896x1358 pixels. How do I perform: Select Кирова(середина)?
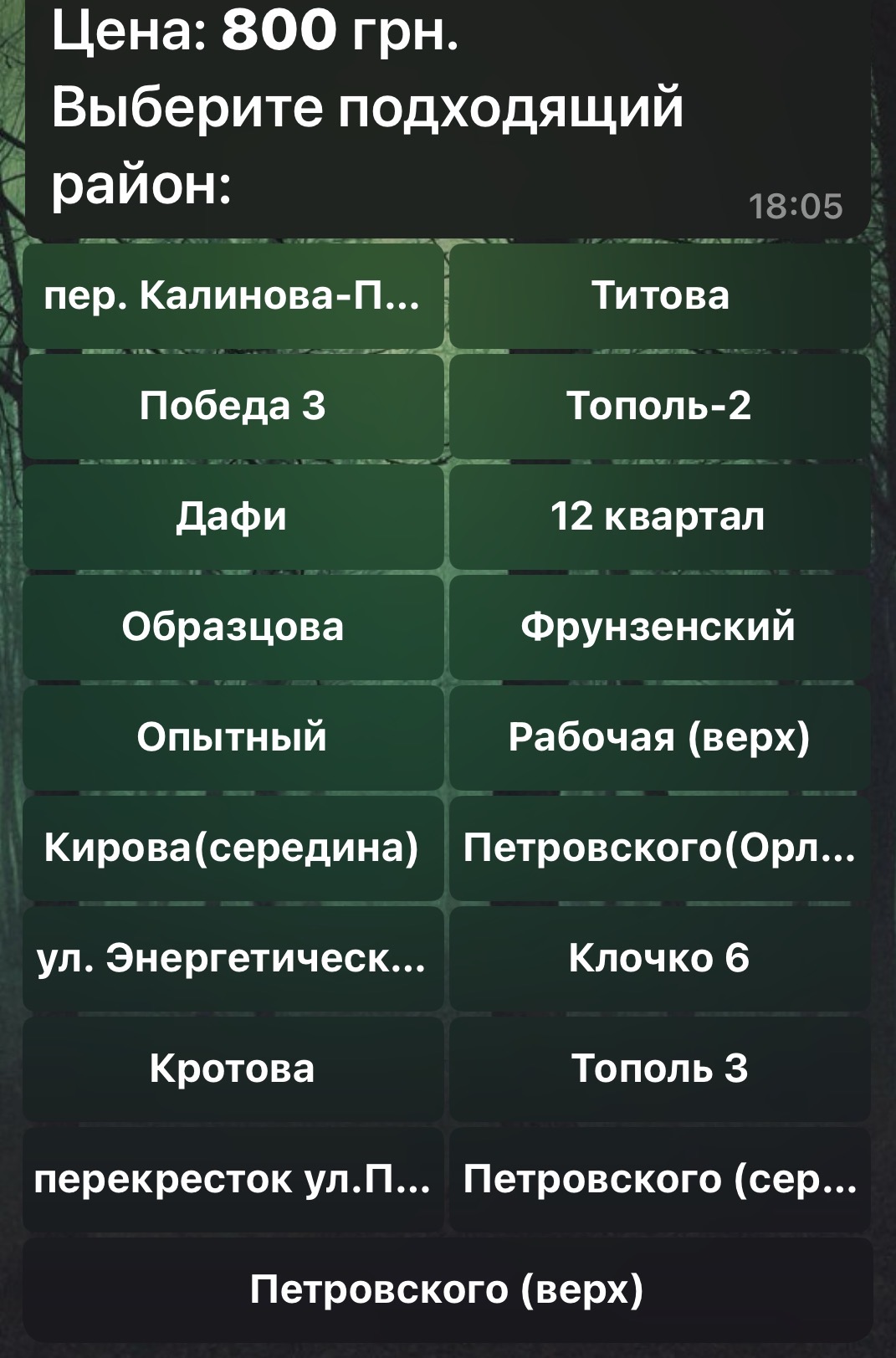[233, 848]
